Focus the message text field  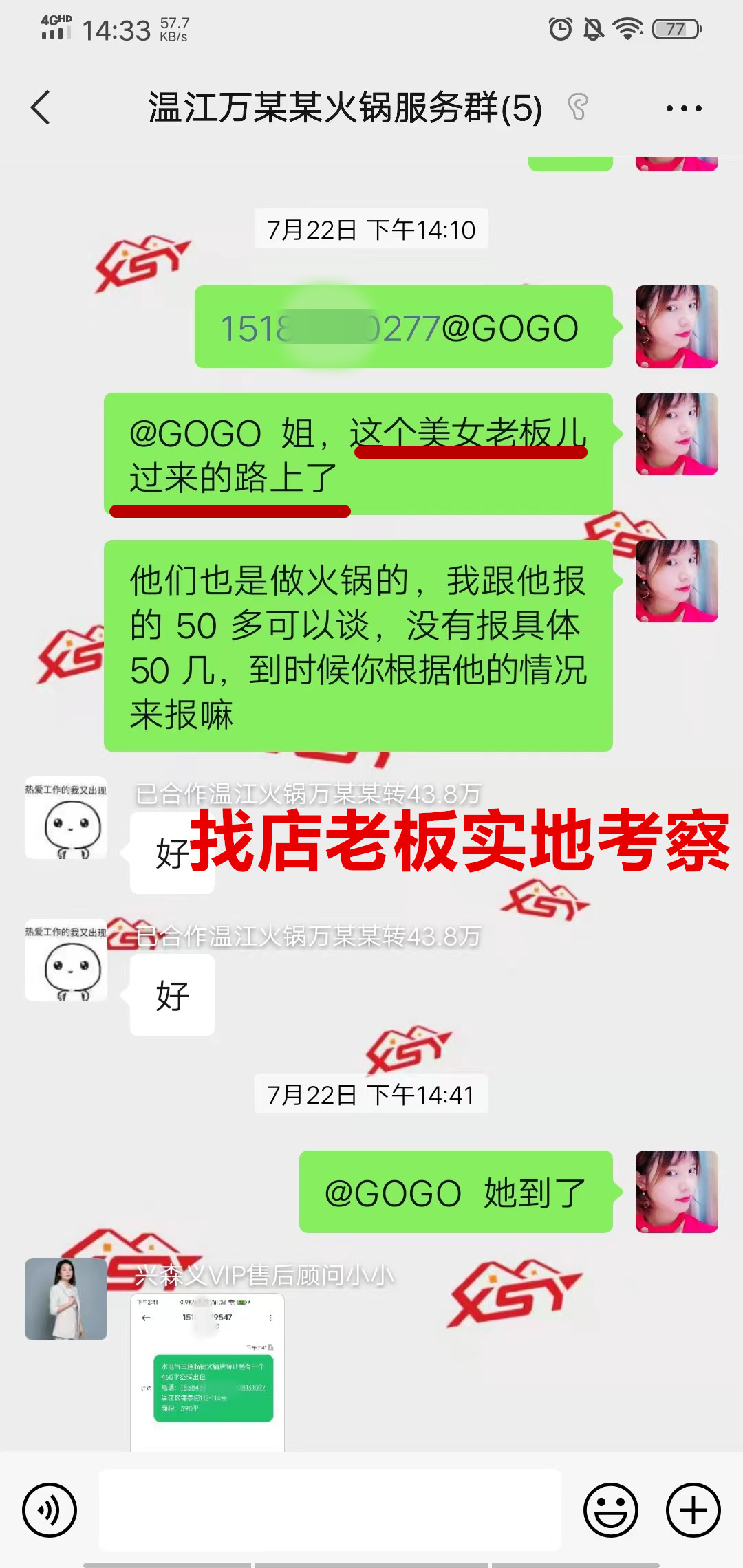330,1510
